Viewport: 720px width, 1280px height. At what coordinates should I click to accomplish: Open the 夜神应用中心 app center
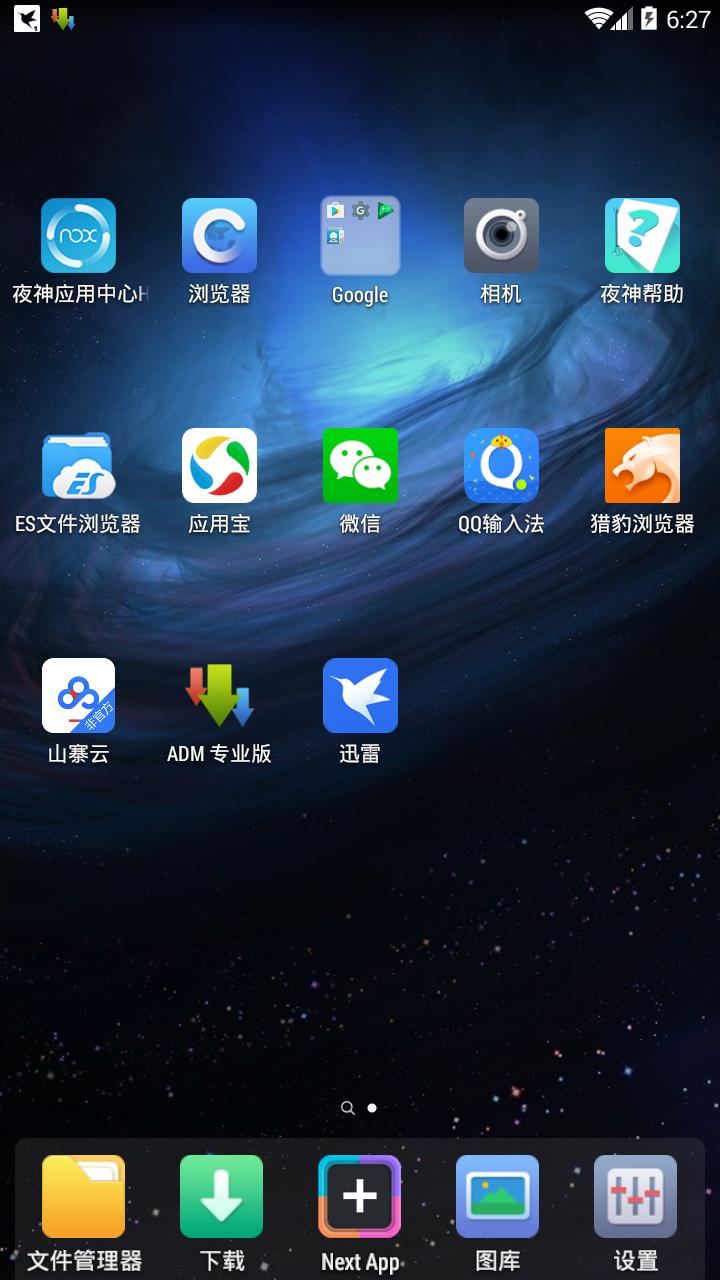(x=78, y=235)
